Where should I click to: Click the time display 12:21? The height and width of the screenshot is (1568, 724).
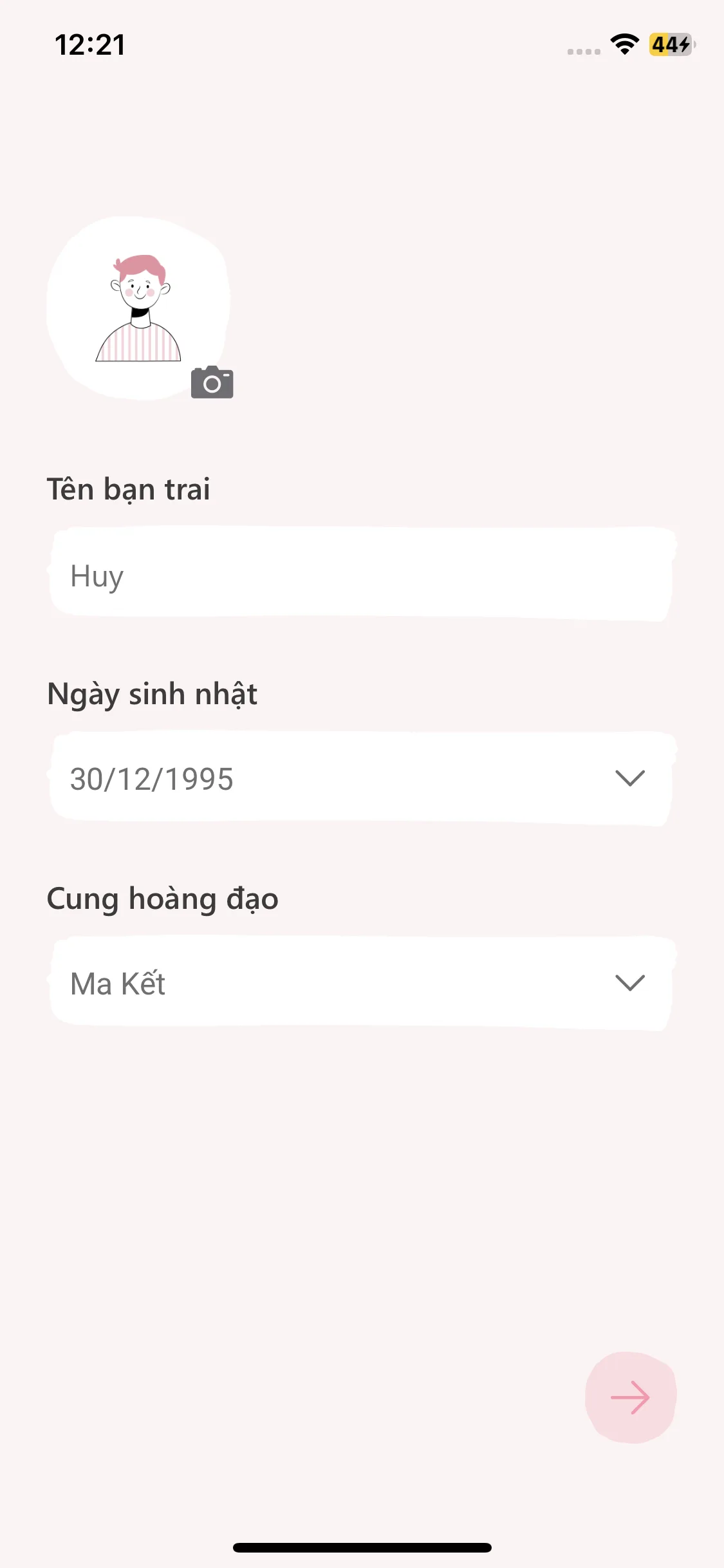point(89,44)
